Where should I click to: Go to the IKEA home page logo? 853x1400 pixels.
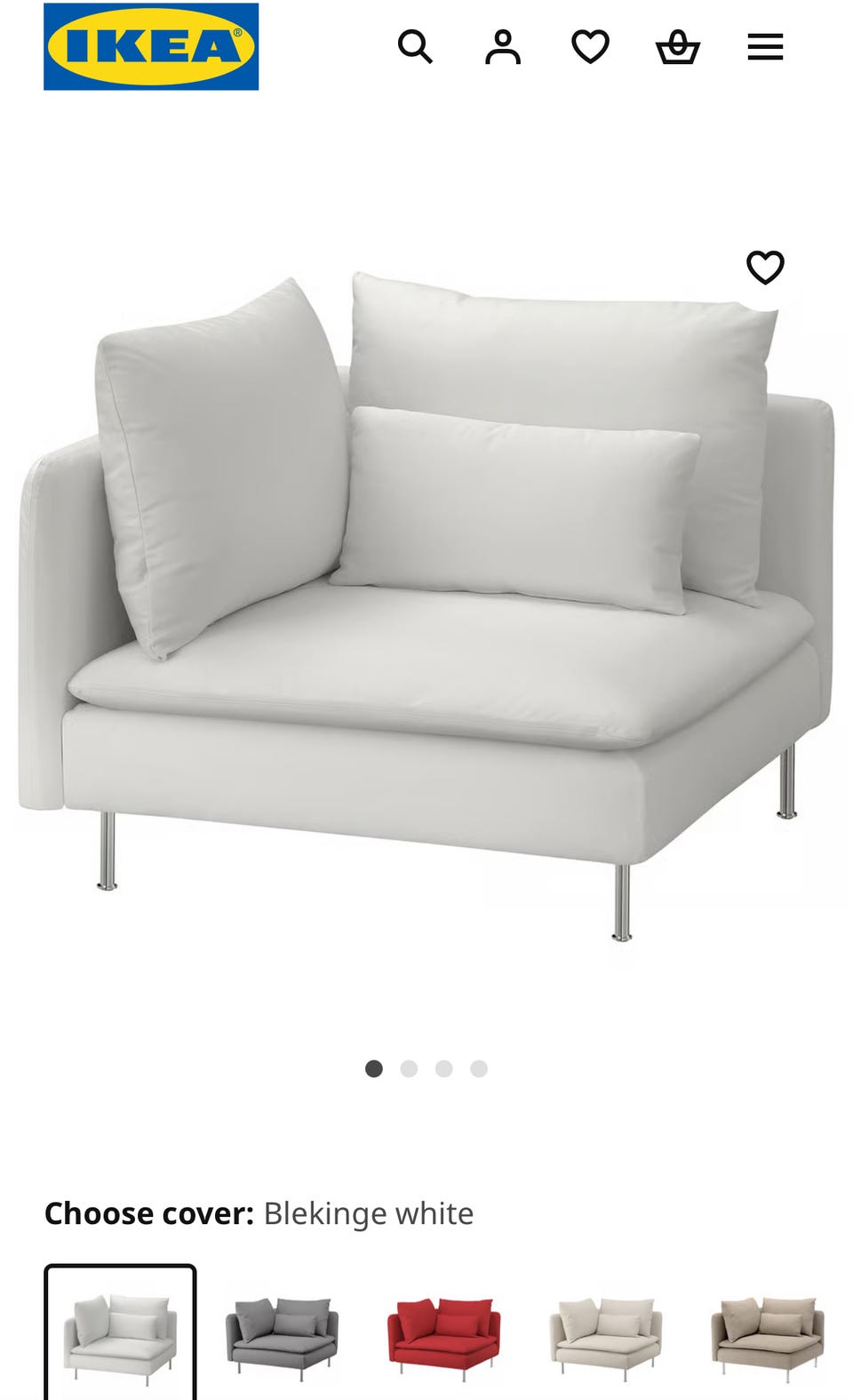[x=151, y=46]
